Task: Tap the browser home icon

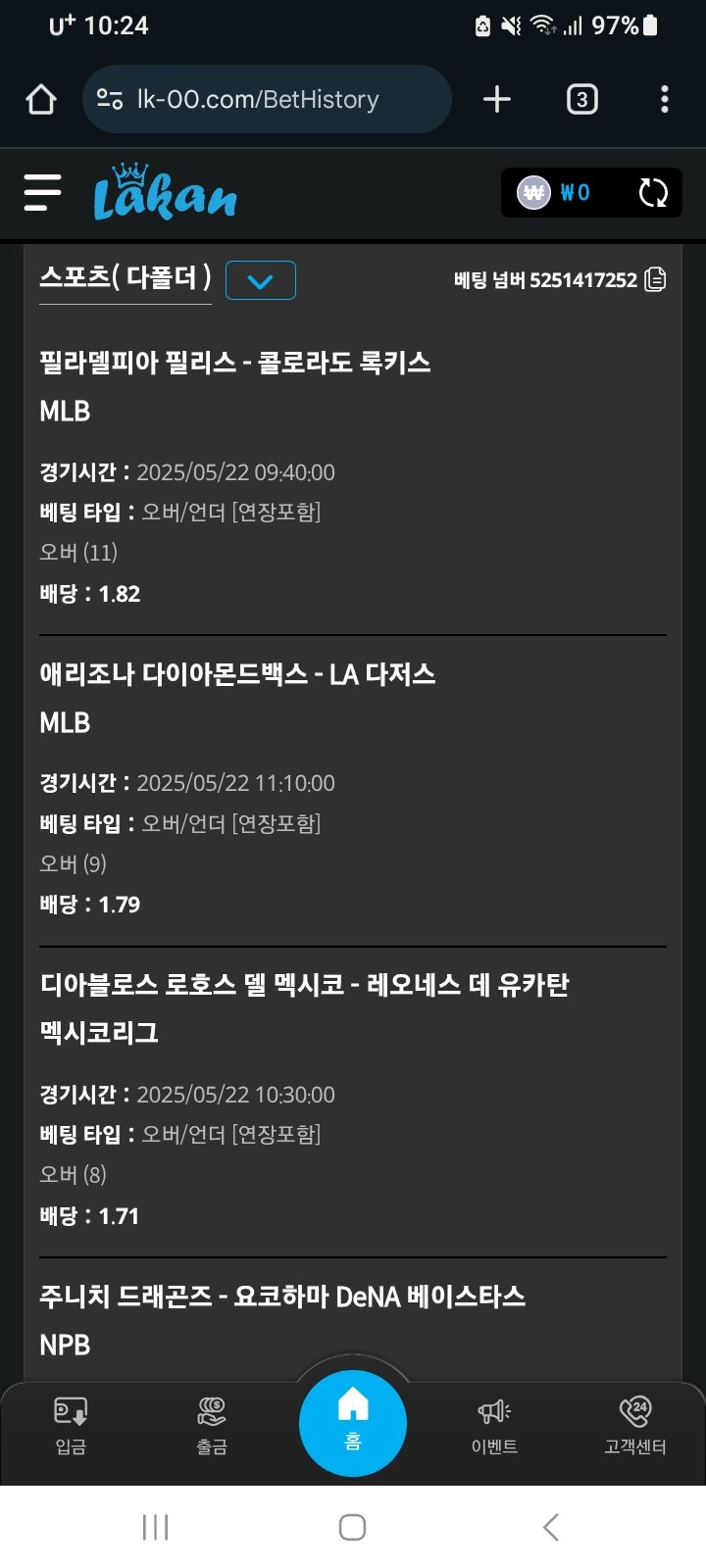Action: (41, 99)
